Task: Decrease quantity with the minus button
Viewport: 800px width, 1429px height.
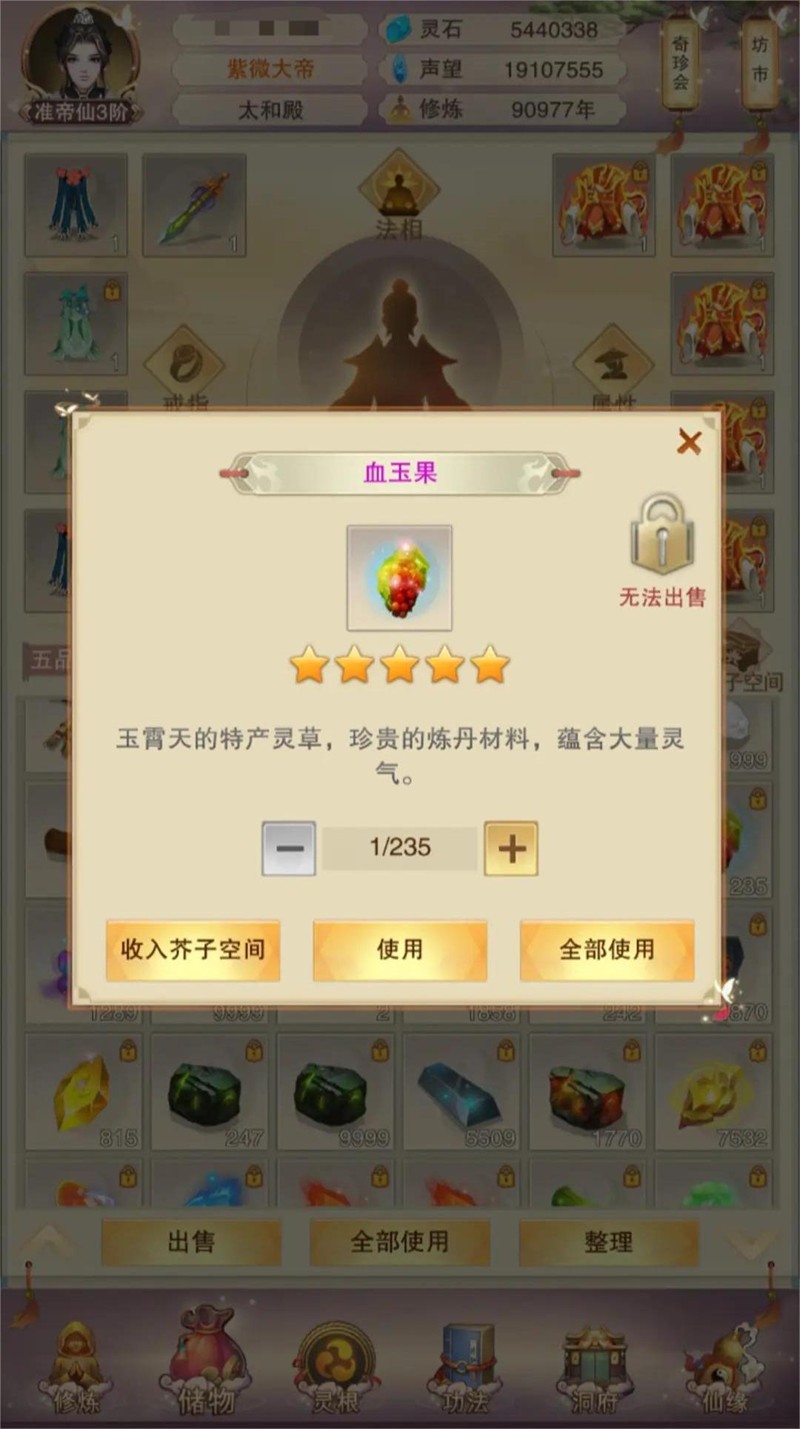Action: pos(289,849)
